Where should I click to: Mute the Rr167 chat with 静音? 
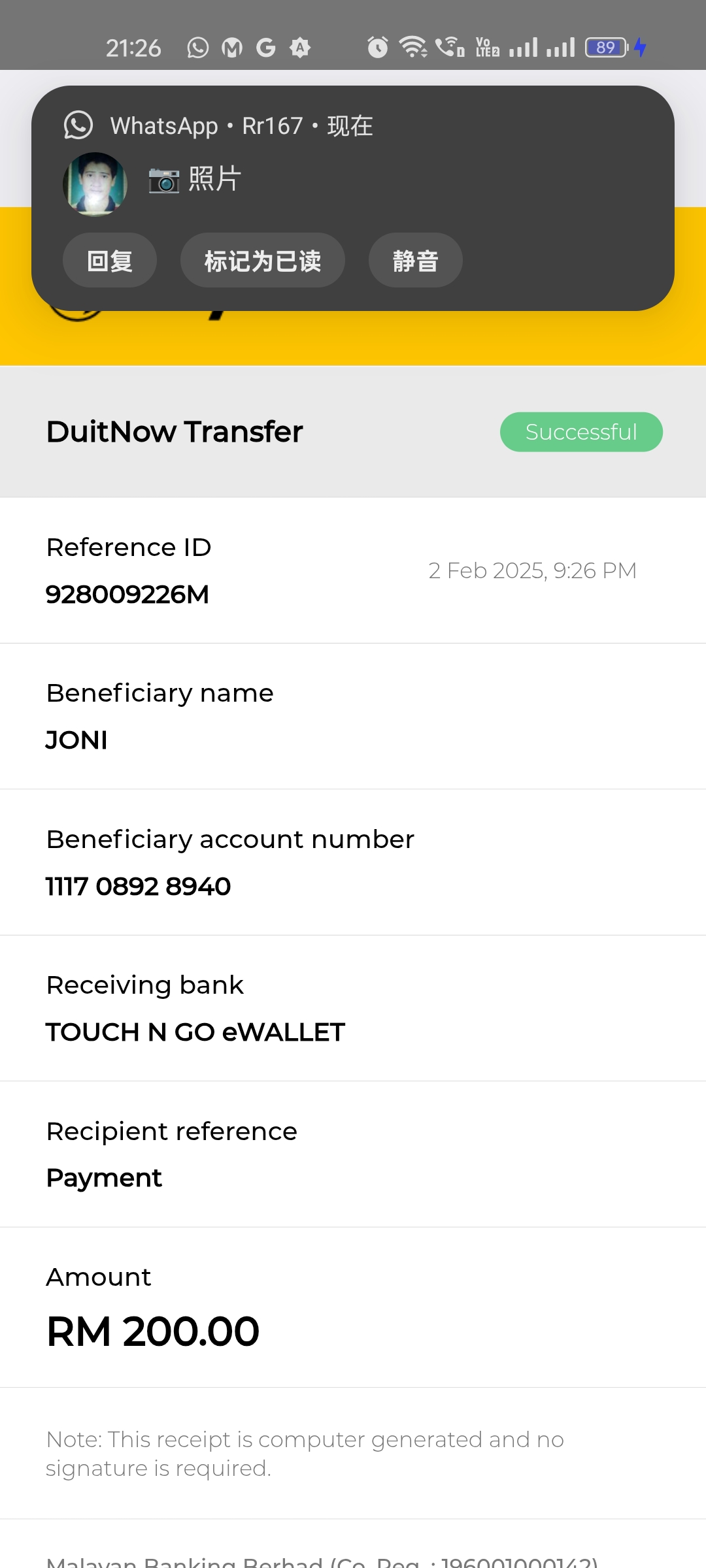point(415,261)
